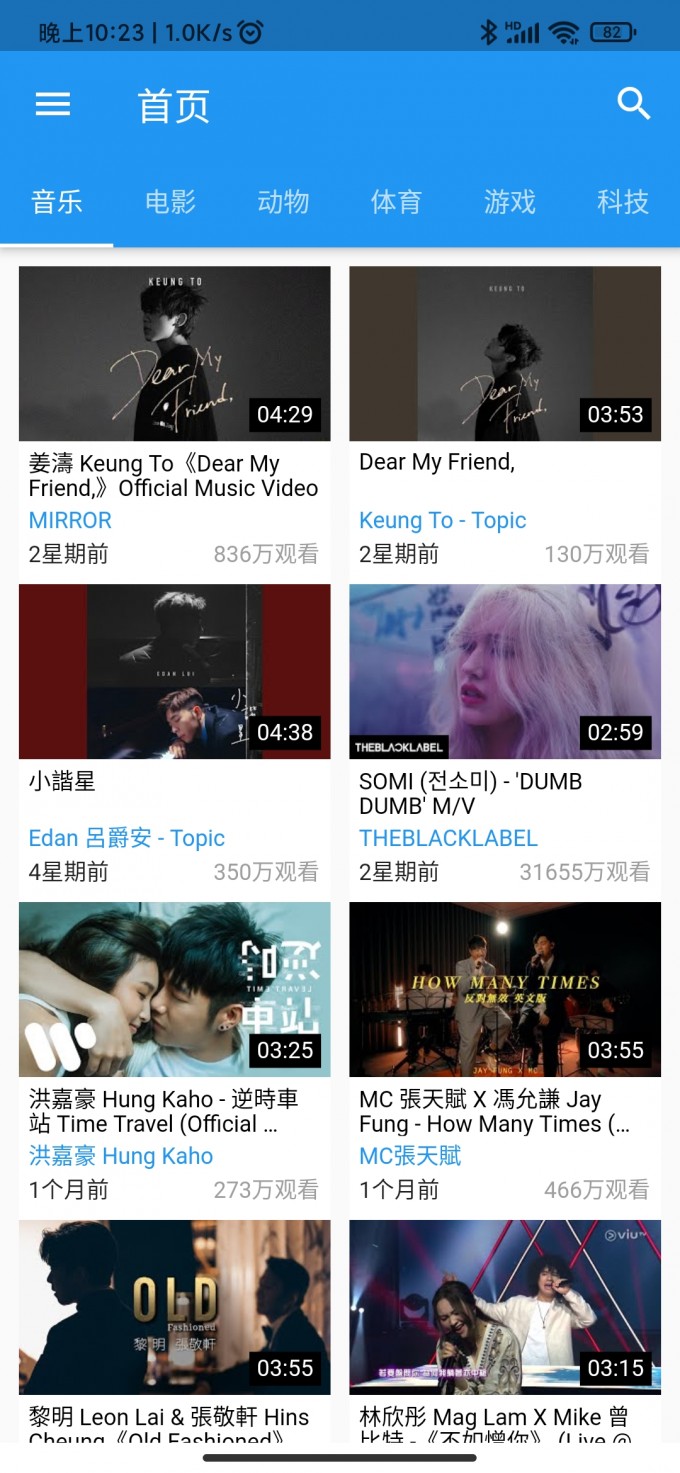Screen dimensions: 680x1473
Task: Open the search icon
Action: click(634, 104)
